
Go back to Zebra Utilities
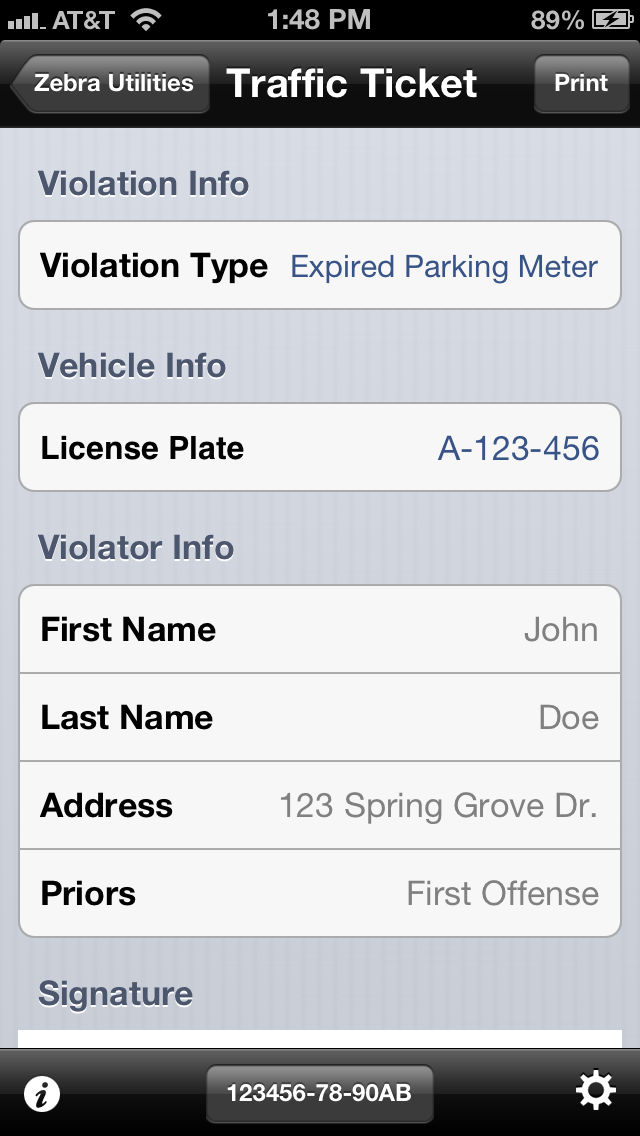pos(110,83)
